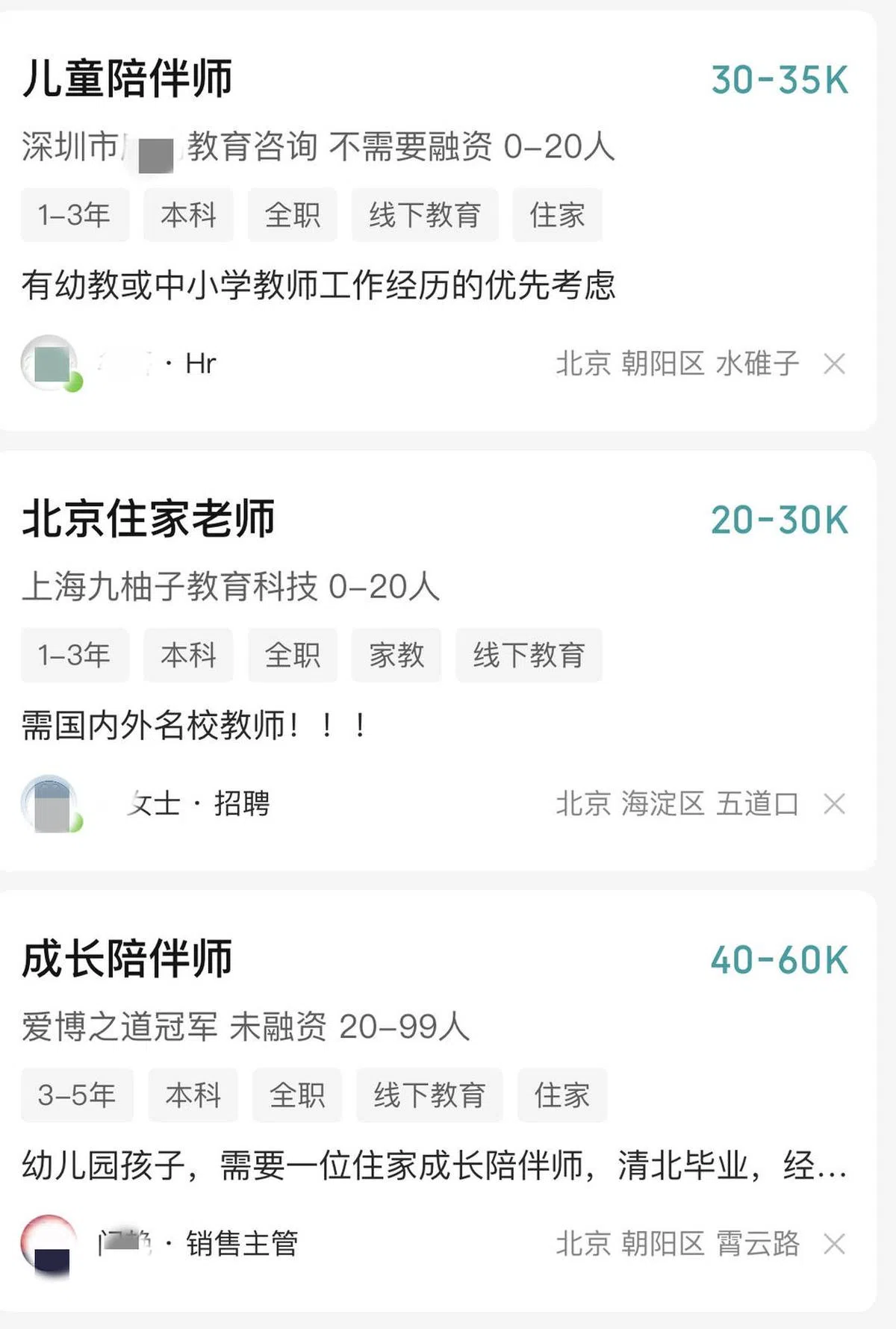The image size is (896, 1329).
Task: Open the 儿童陪伴师 job title
Action: click(x=128, y=78)
